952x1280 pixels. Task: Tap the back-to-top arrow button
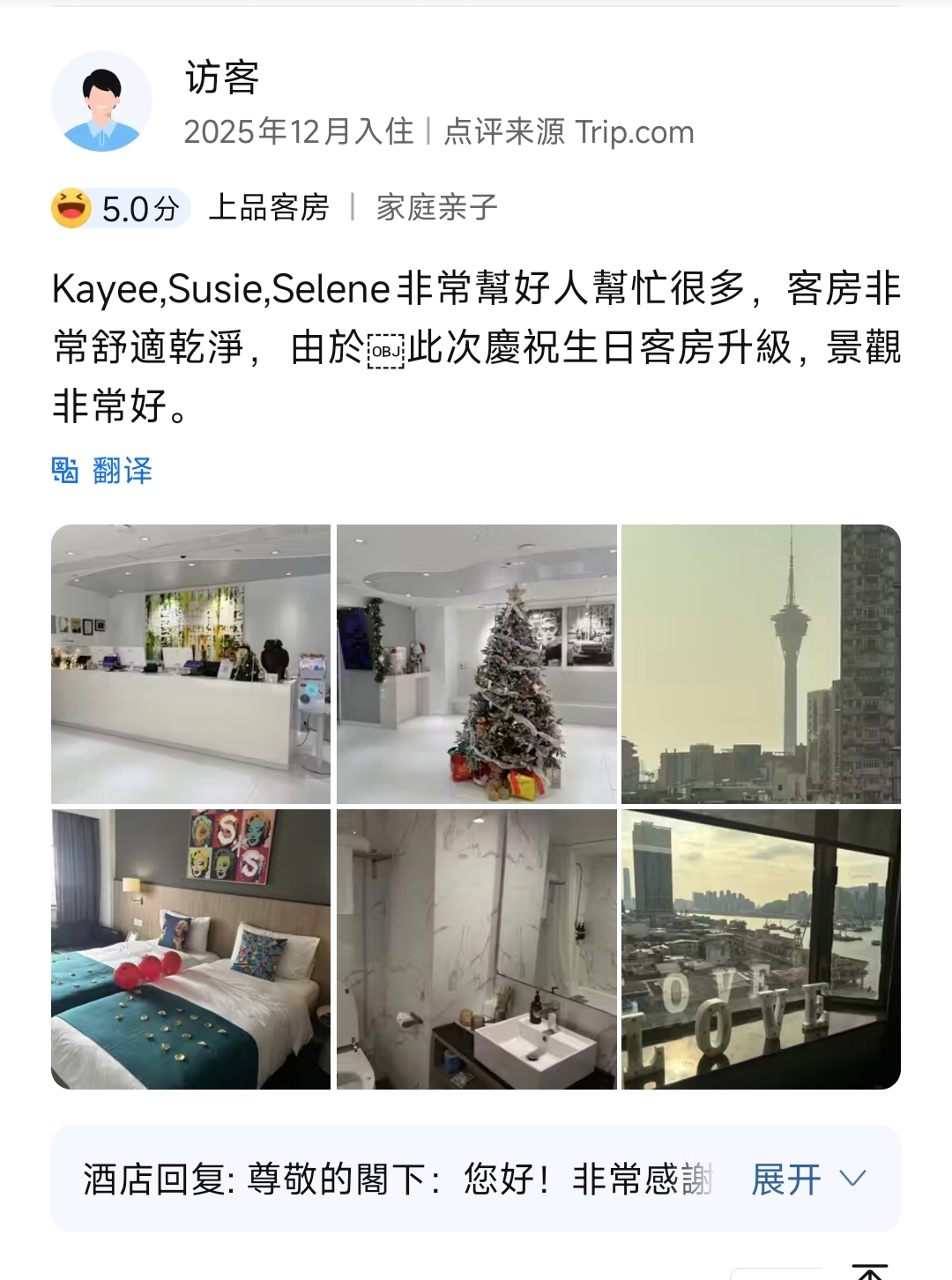(868, 1272)
